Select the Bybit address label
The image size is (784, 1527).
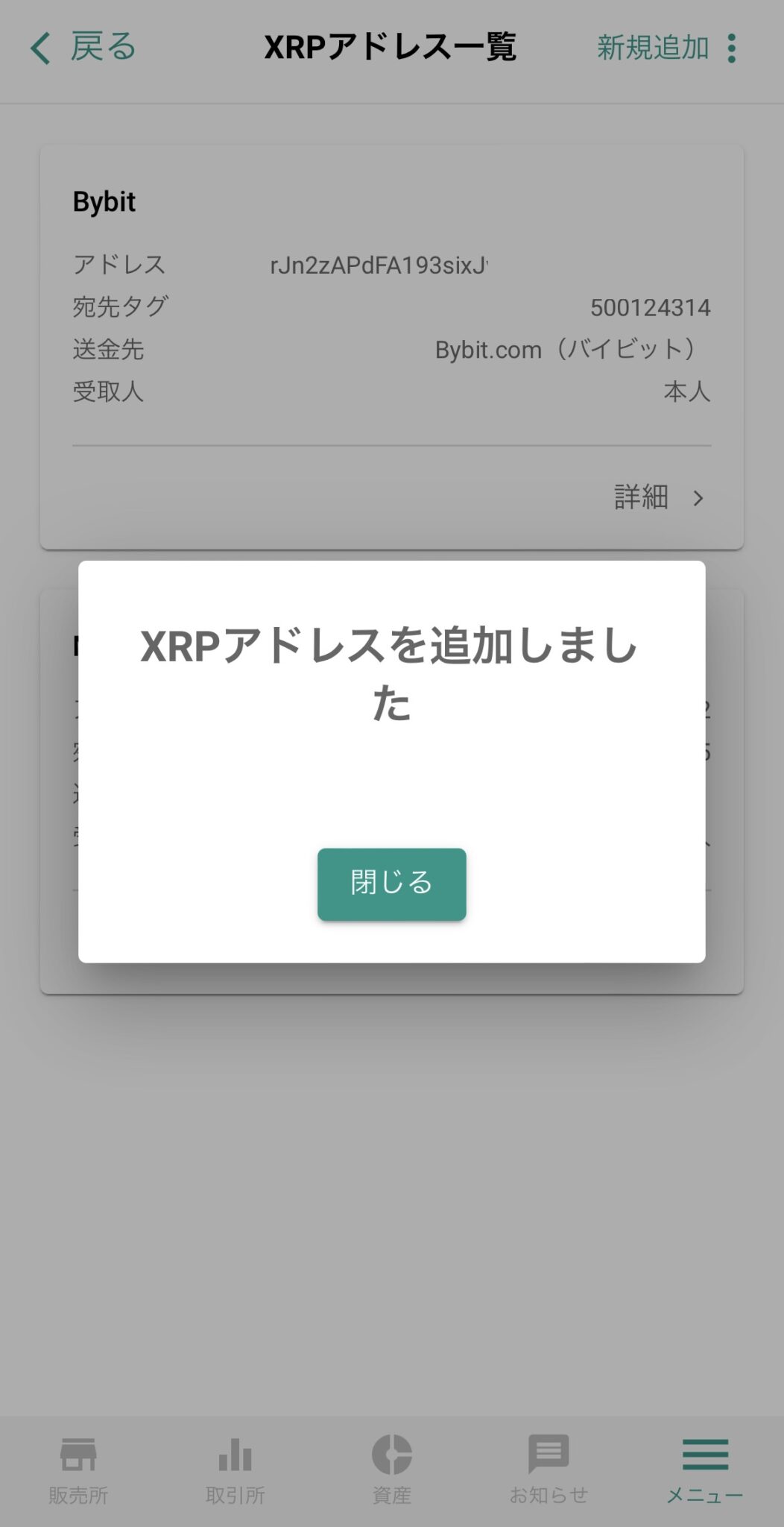[104, 201]
